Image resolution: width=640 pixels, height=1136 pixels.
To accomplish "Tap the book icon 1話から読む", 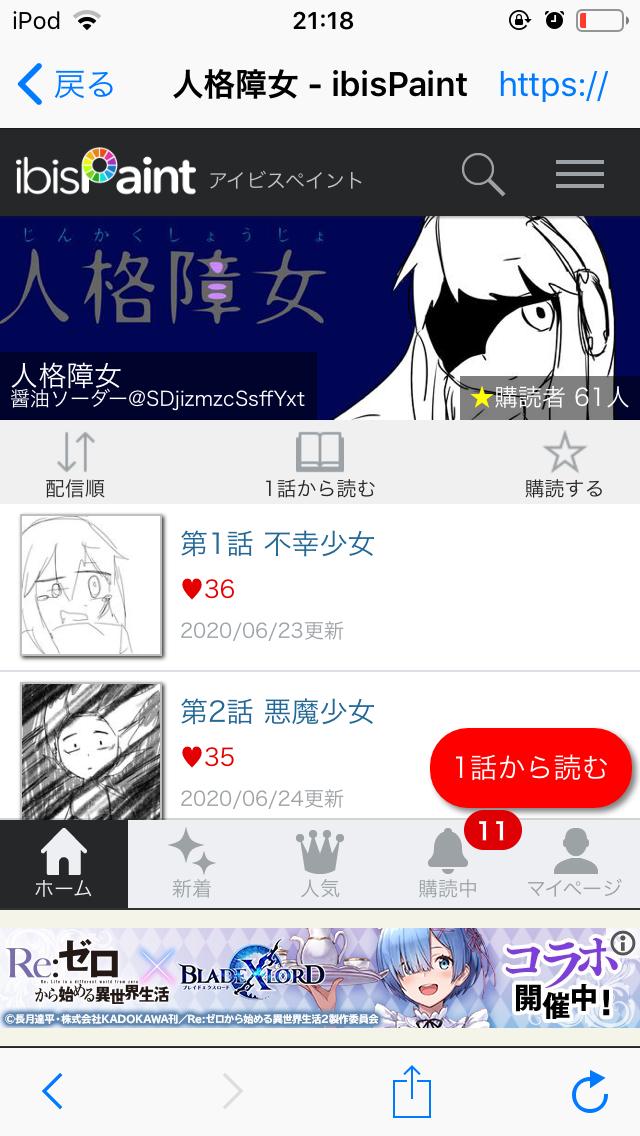I will tap(320, 464).
